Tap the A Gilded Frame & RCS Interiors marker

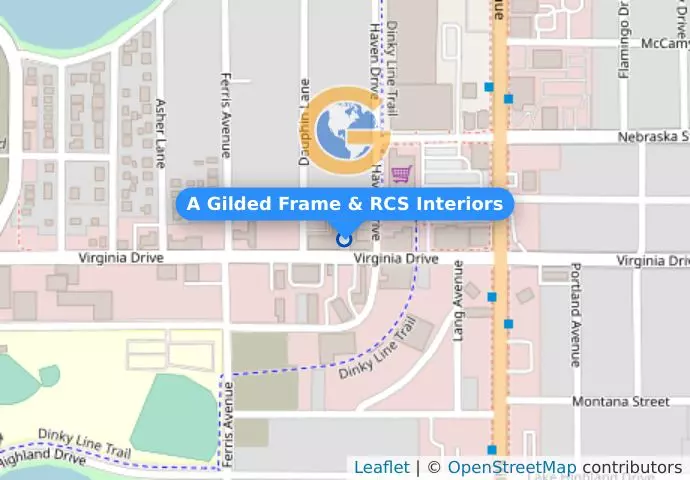(x=344, y=239)
